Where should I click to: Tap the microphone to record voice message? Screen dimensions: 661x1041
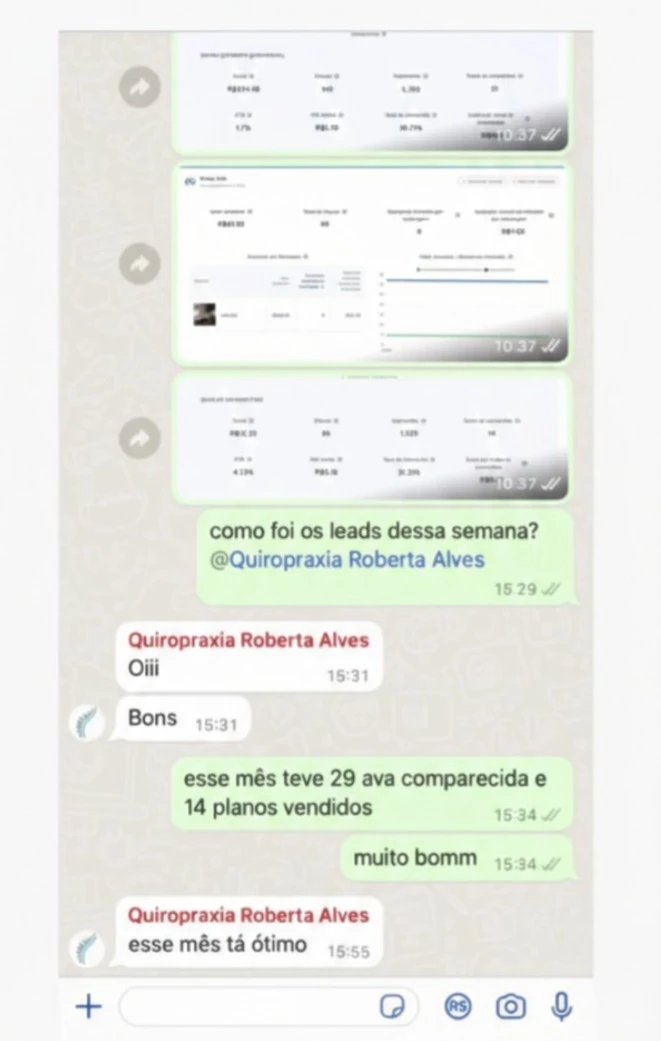(562, 1006)
